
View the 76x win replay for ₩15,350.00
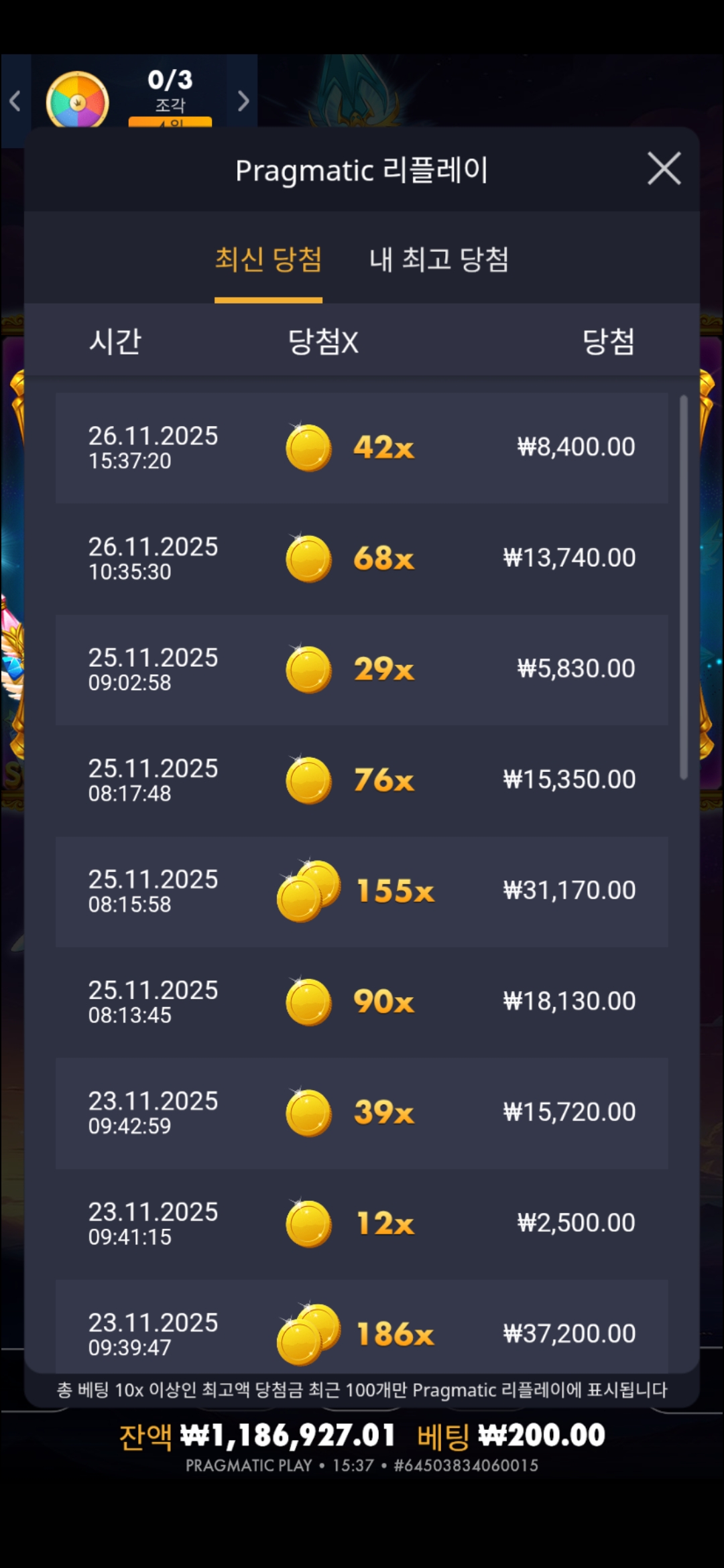[362, 780]
